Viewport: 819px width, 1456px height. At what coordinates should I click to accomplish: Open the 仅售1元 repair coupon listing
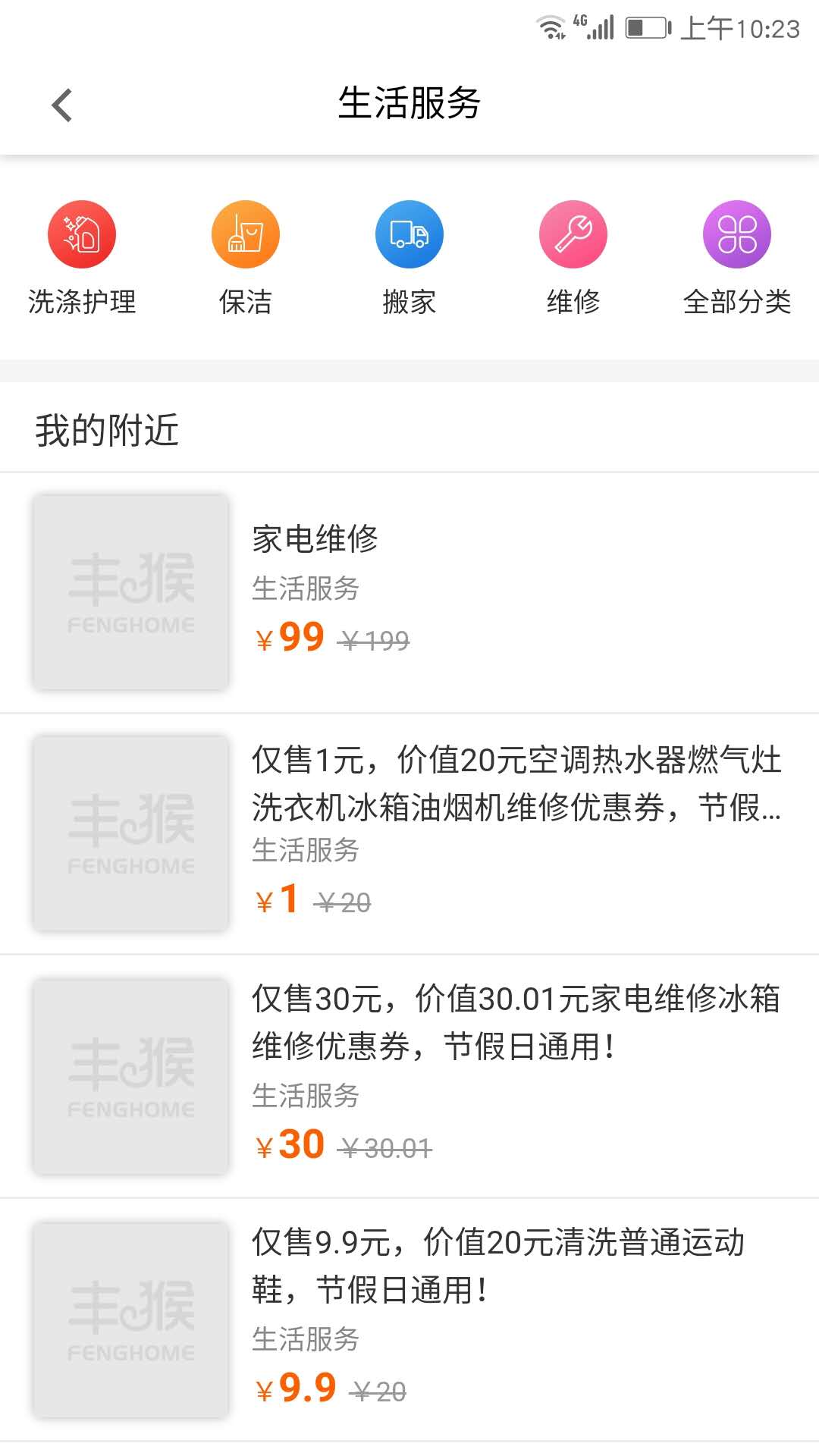(409, 833)
